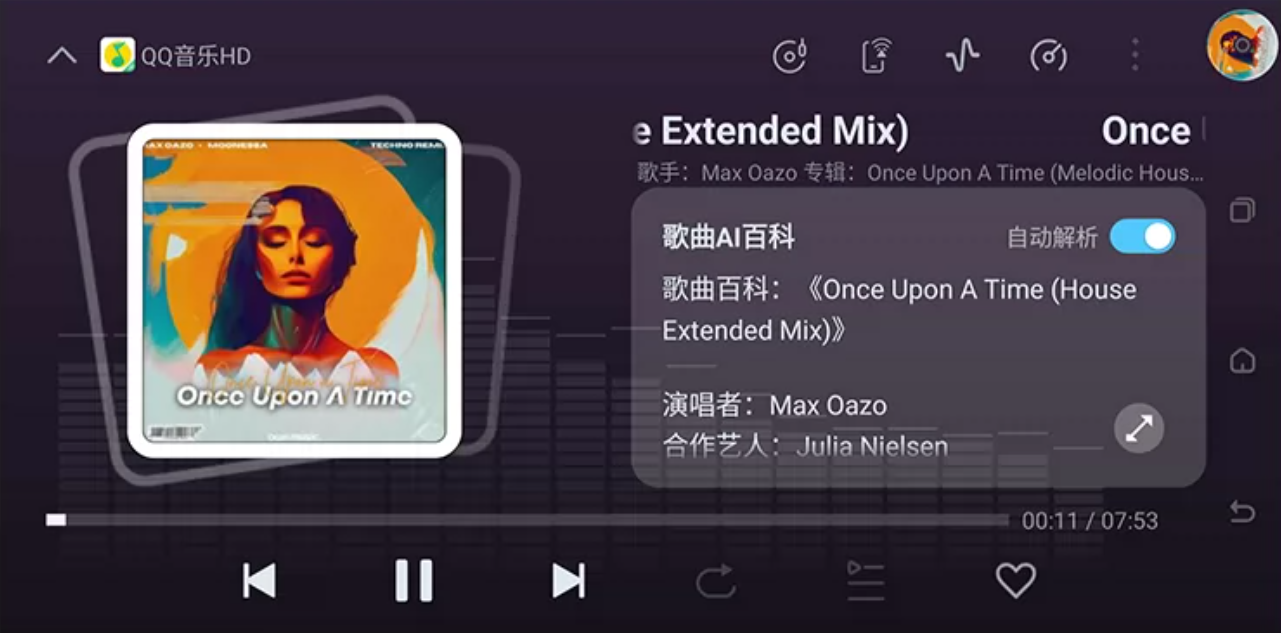
Task: Open the three-dot overflow menu
Action: [1134, 55]
